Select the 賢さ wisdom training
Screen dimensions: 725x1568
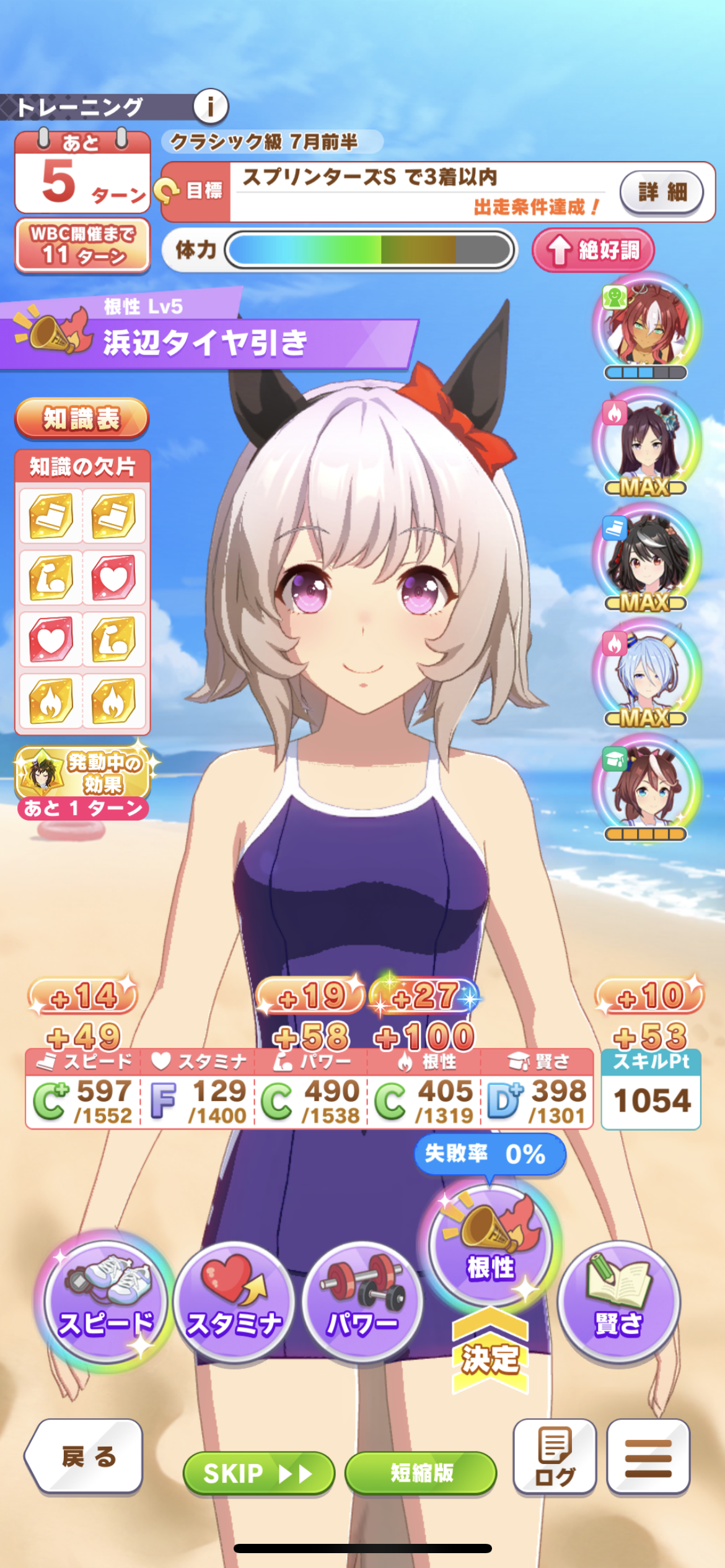[x=618, y=1304]
